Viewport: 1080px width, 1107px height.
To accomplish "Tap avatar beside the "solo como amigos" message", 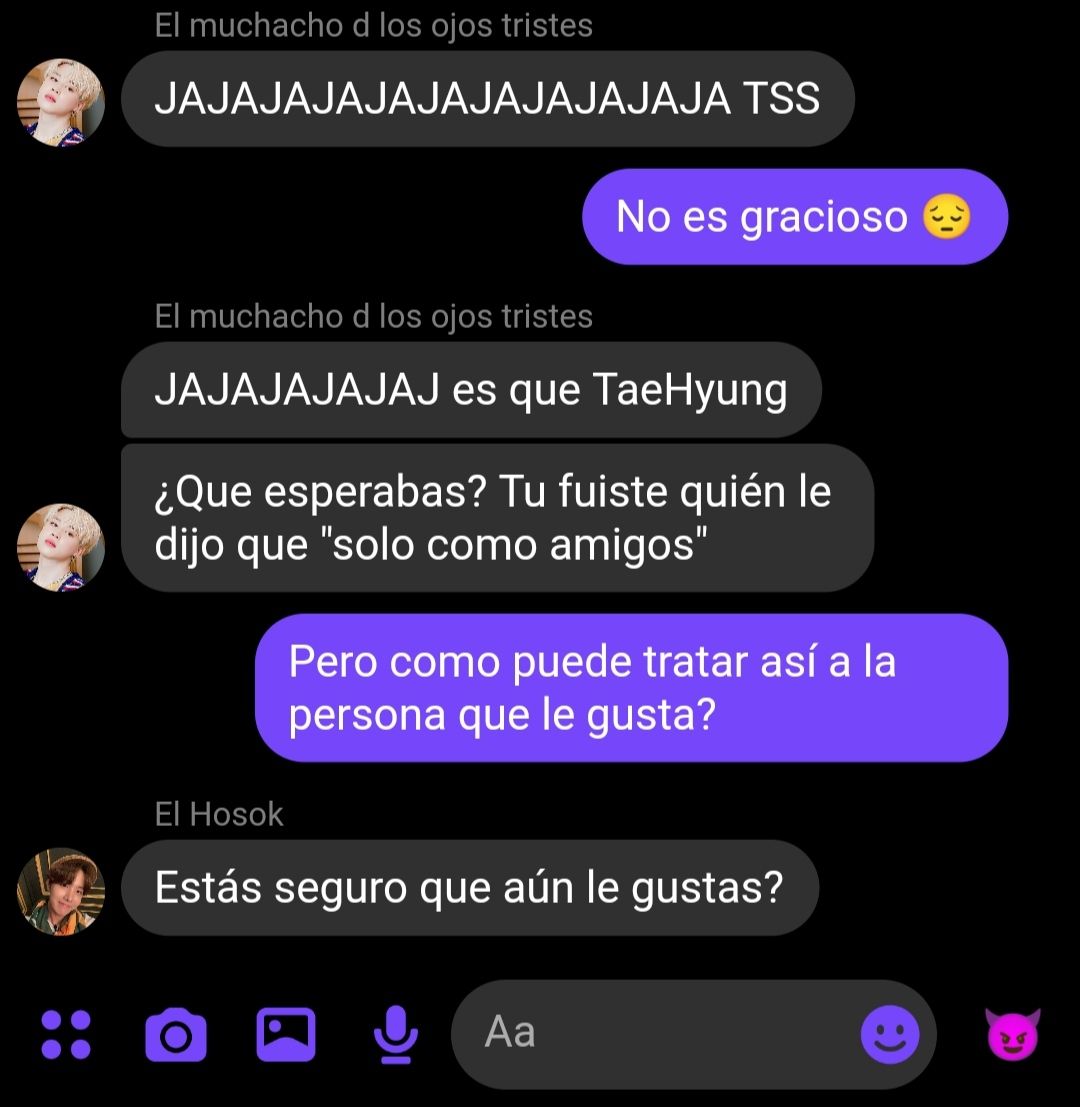I will point(61,547).
